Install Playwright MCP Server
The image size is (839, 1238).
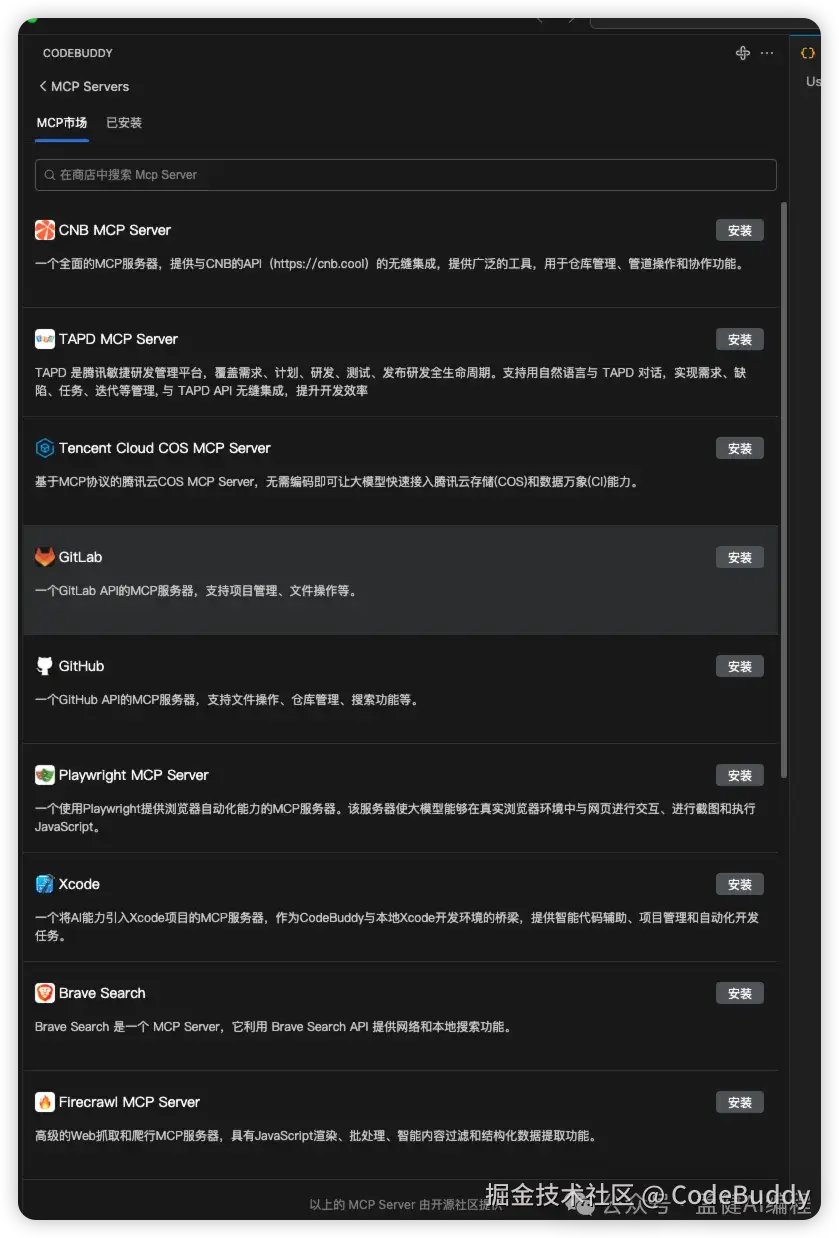739,776
